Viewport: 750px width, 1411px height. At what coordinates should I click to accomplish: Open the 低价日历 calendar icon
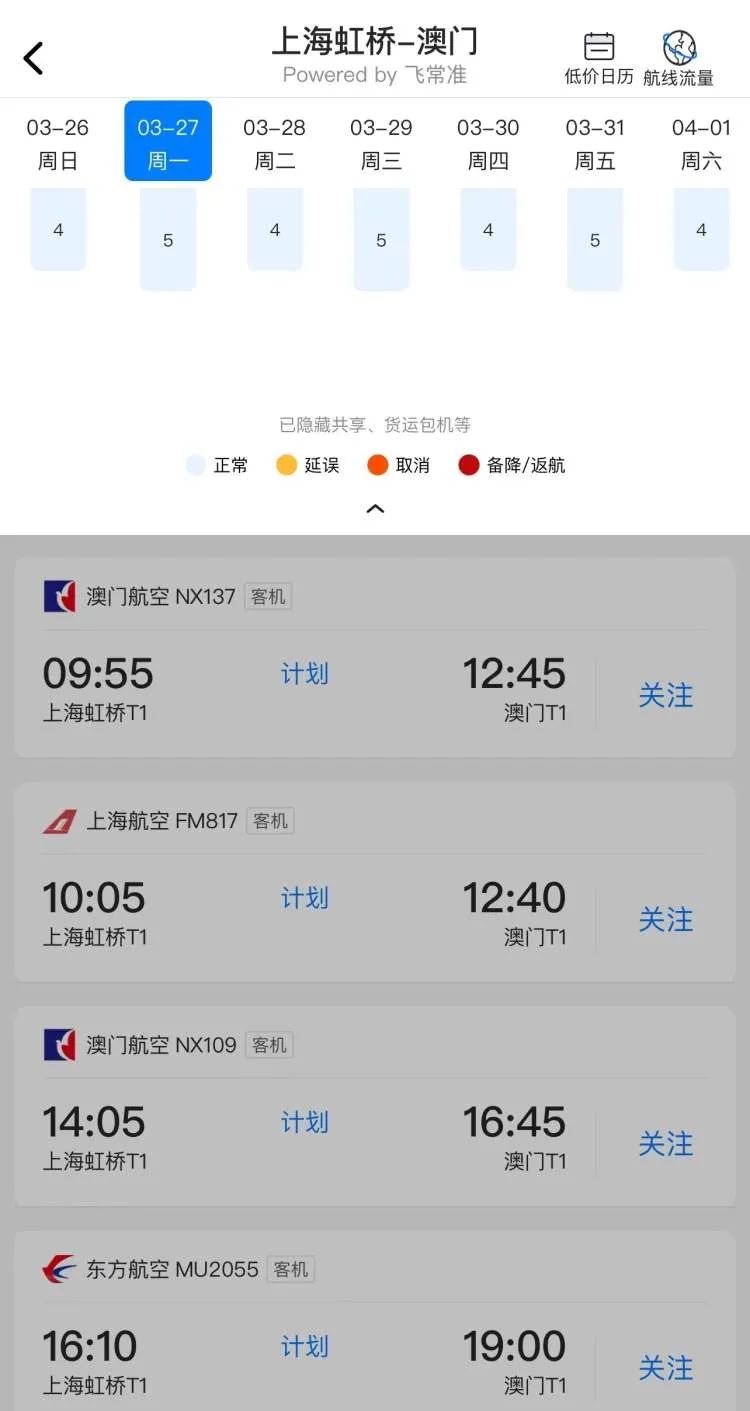(598, 45)
